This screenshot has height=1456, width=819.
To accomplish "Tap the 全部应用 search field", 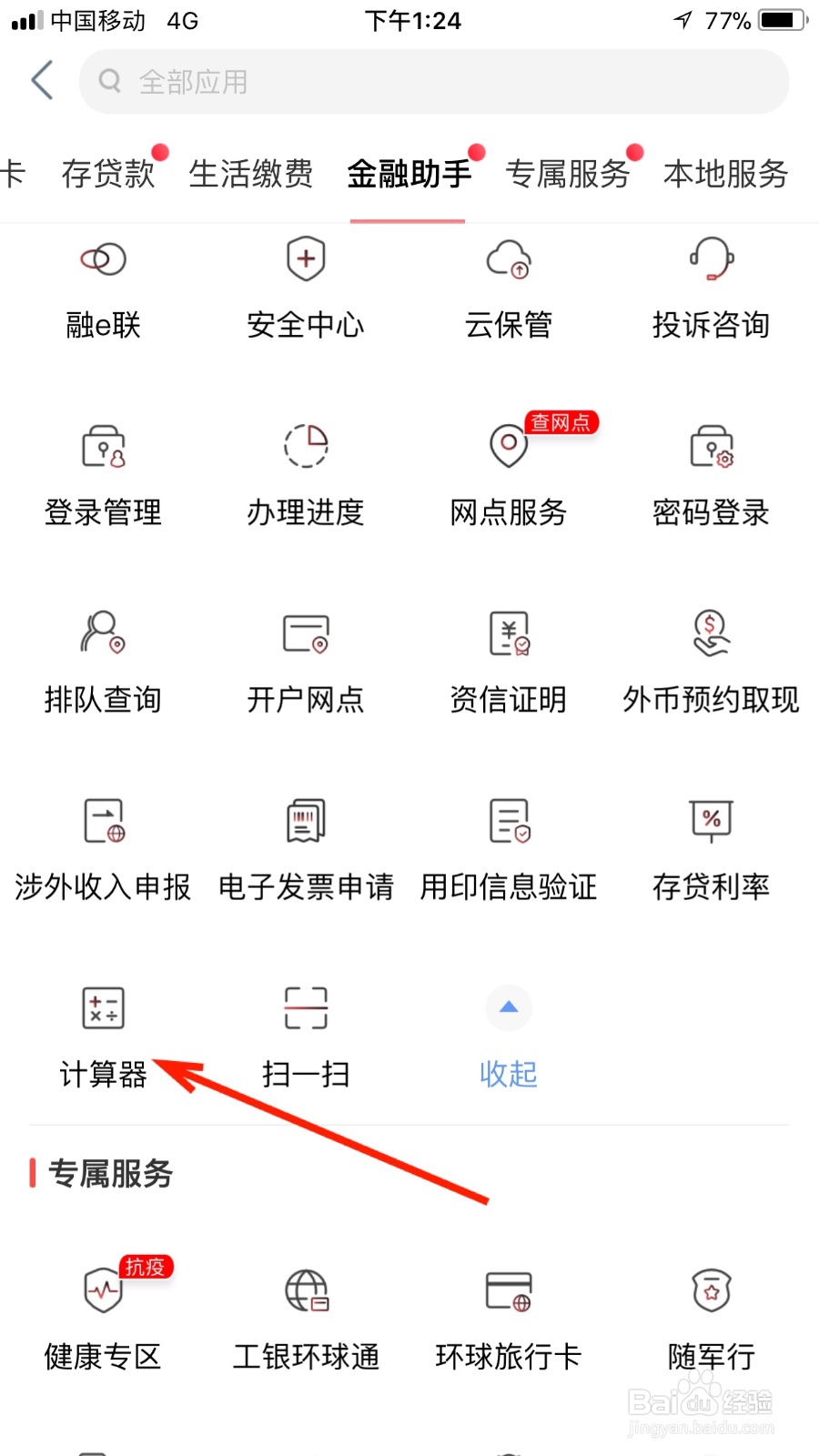I will (432, 81).
